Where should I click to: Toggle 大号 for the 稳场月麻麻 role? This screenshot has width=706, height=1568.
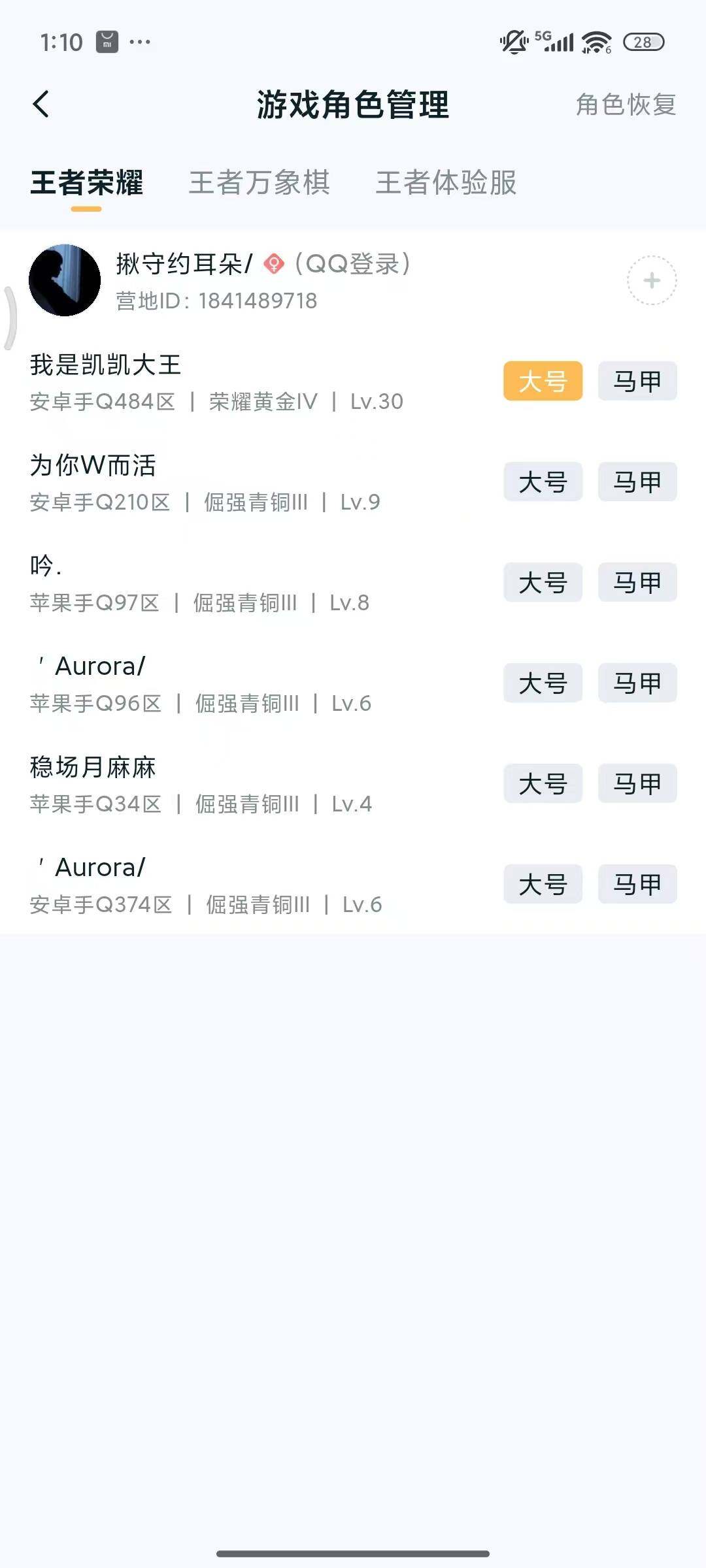click(x=543, y=783)
